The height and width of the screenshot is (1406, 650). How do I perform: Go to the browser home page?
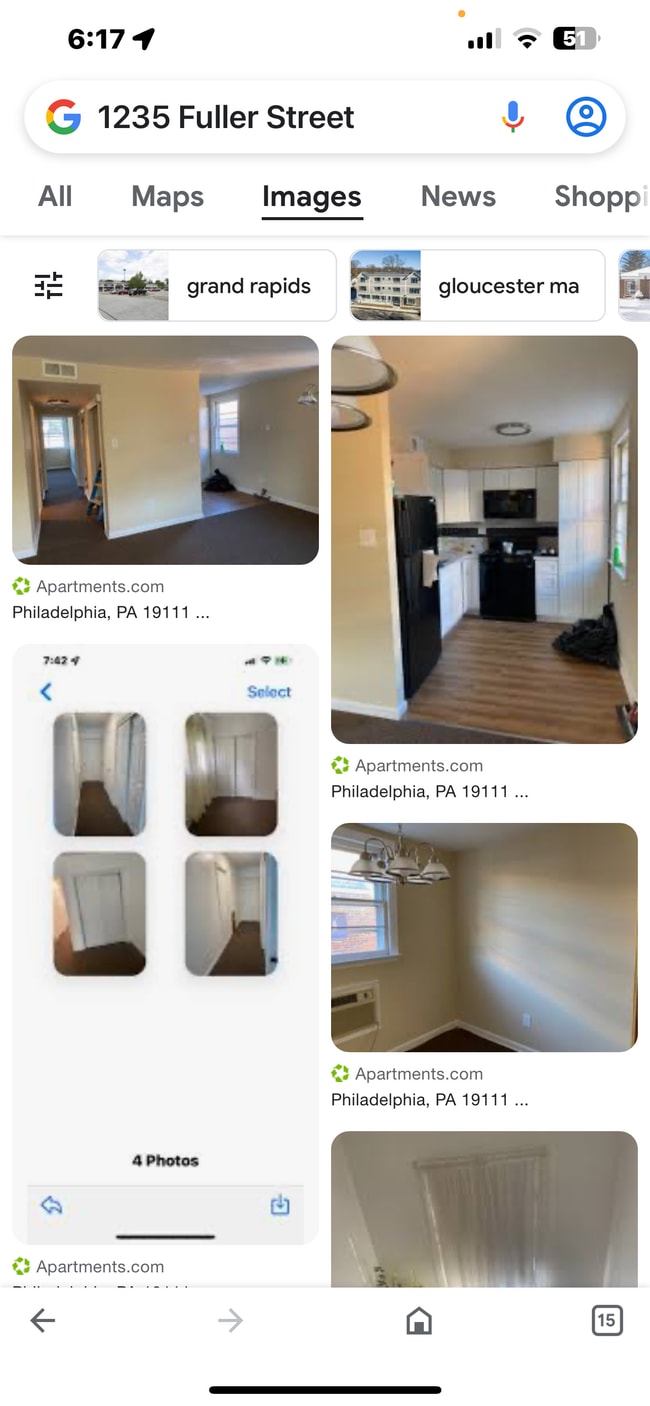[x=419, y=1321]
